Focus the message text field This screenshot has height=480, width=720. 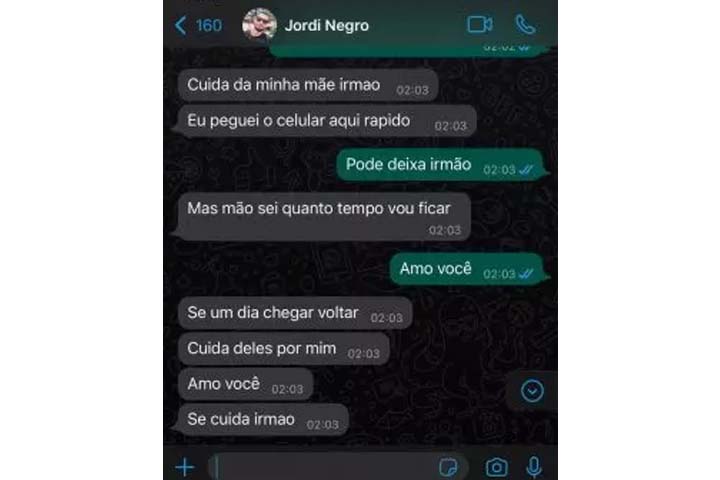(x=320, y=467)
